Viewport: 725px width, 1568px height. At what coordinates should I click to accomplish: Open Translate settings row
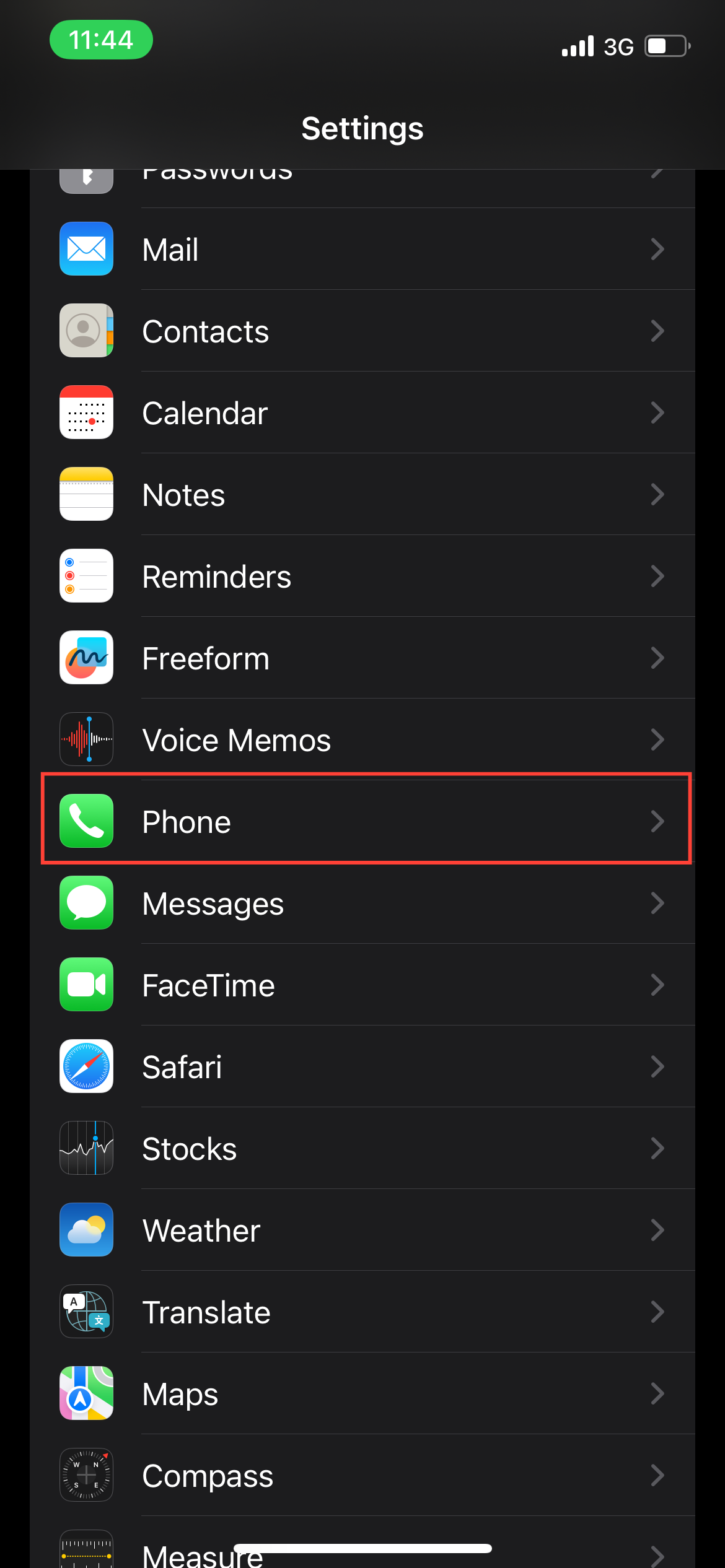(362, 1312)
